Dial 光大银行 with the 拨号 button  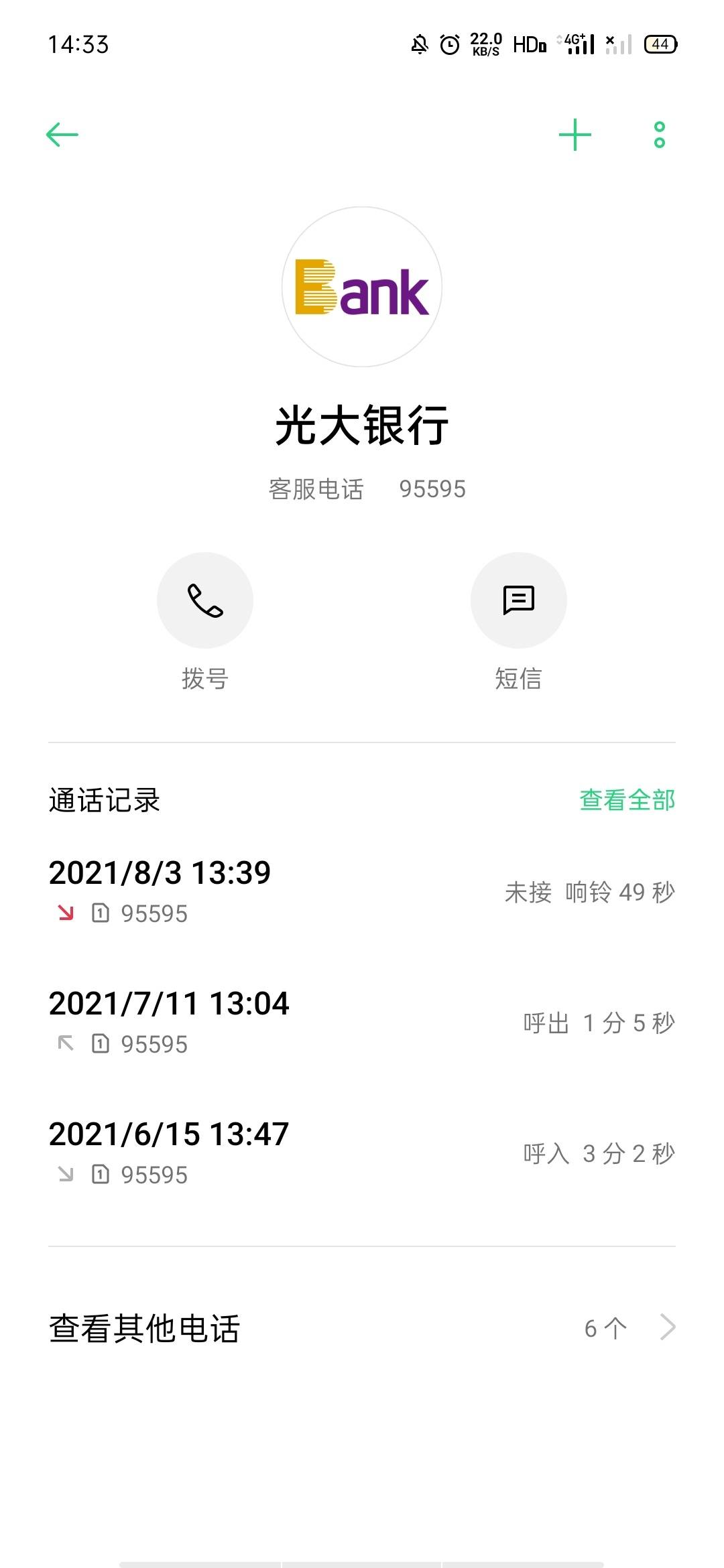(205, 600)
